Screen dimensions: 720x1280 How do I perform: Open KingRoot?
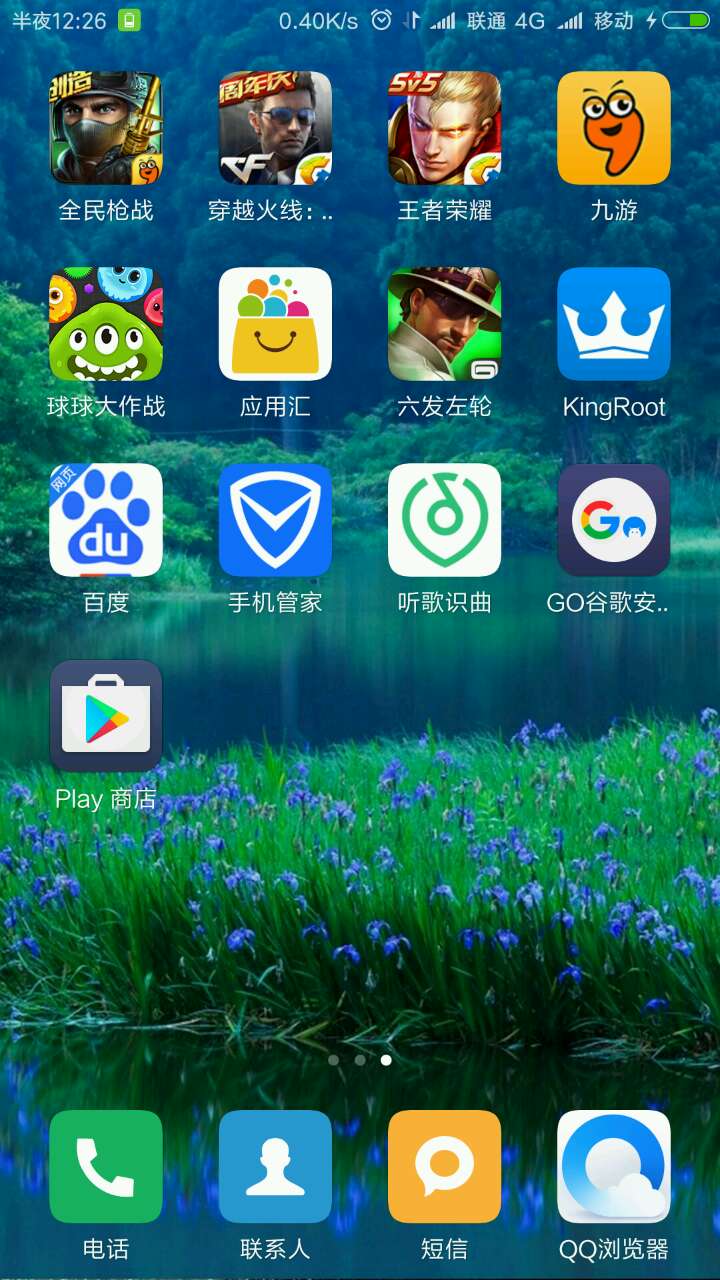[x=613, y=324]
